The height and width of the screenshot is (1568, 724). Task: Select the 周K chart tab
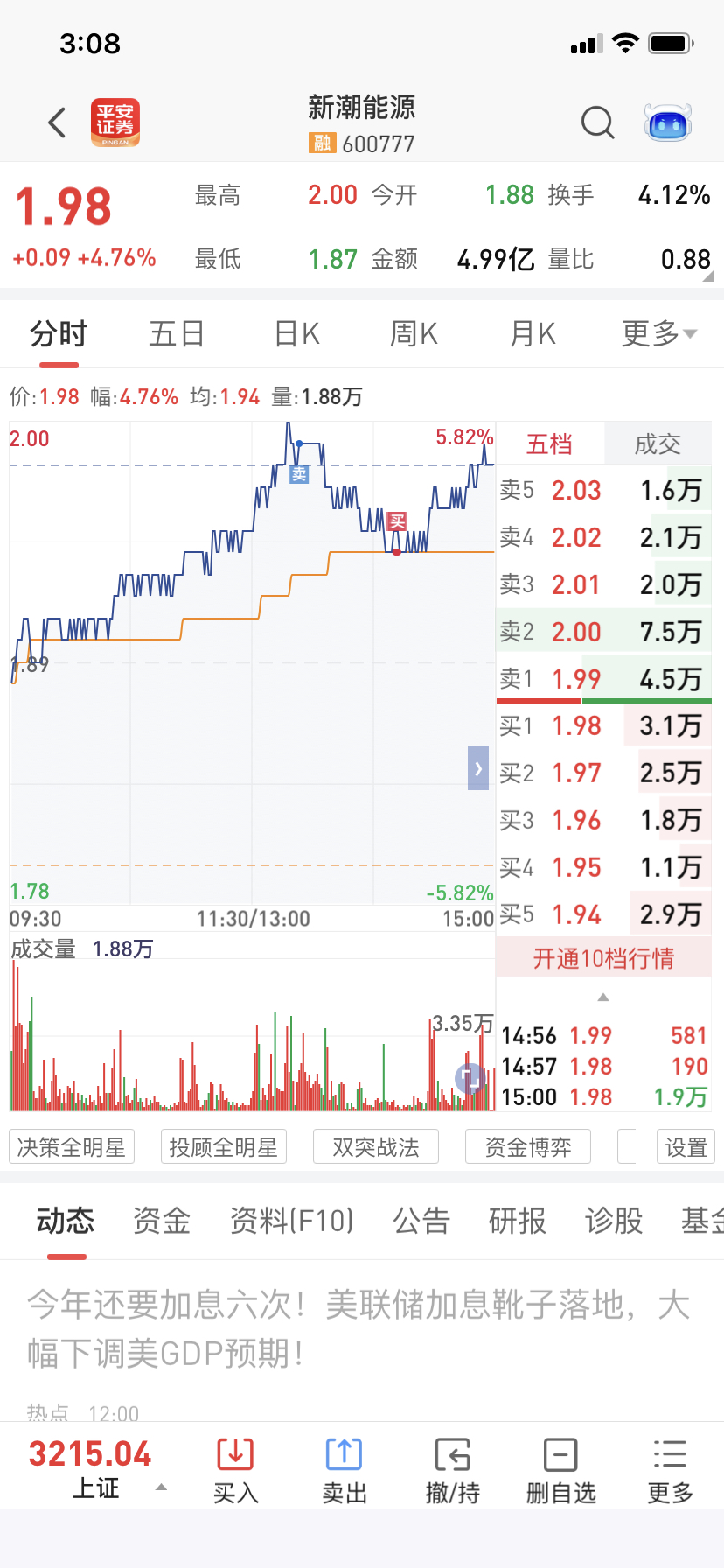pyautogui.click(x=414, y=334)
